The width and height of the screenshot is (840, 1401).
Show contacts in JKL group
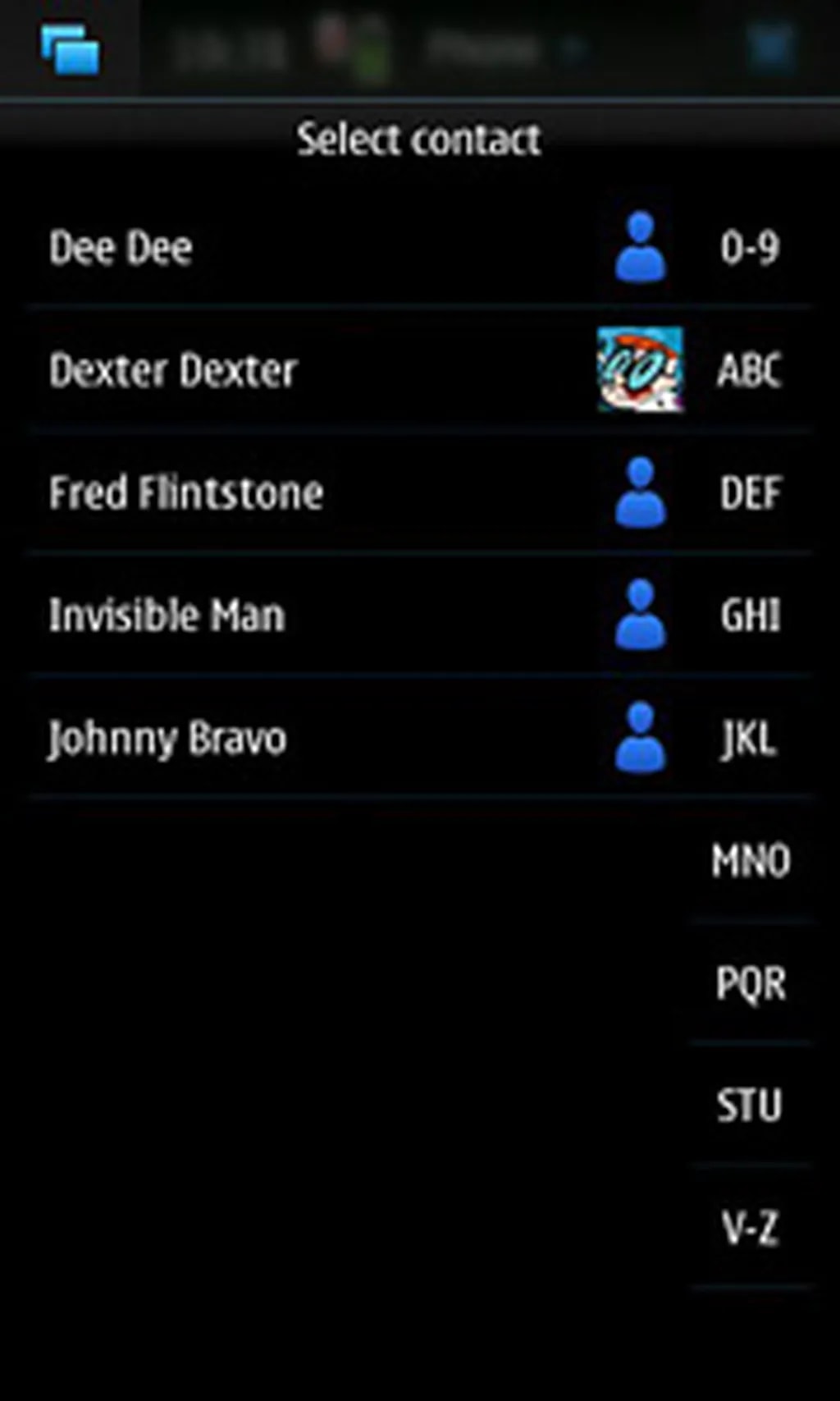[750, 738]
